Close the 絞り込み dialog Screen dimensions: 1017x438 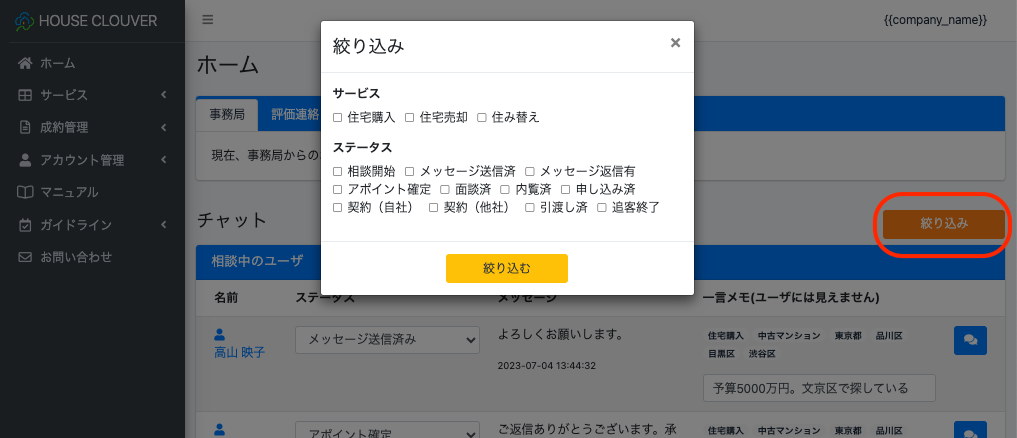point(675,43)
